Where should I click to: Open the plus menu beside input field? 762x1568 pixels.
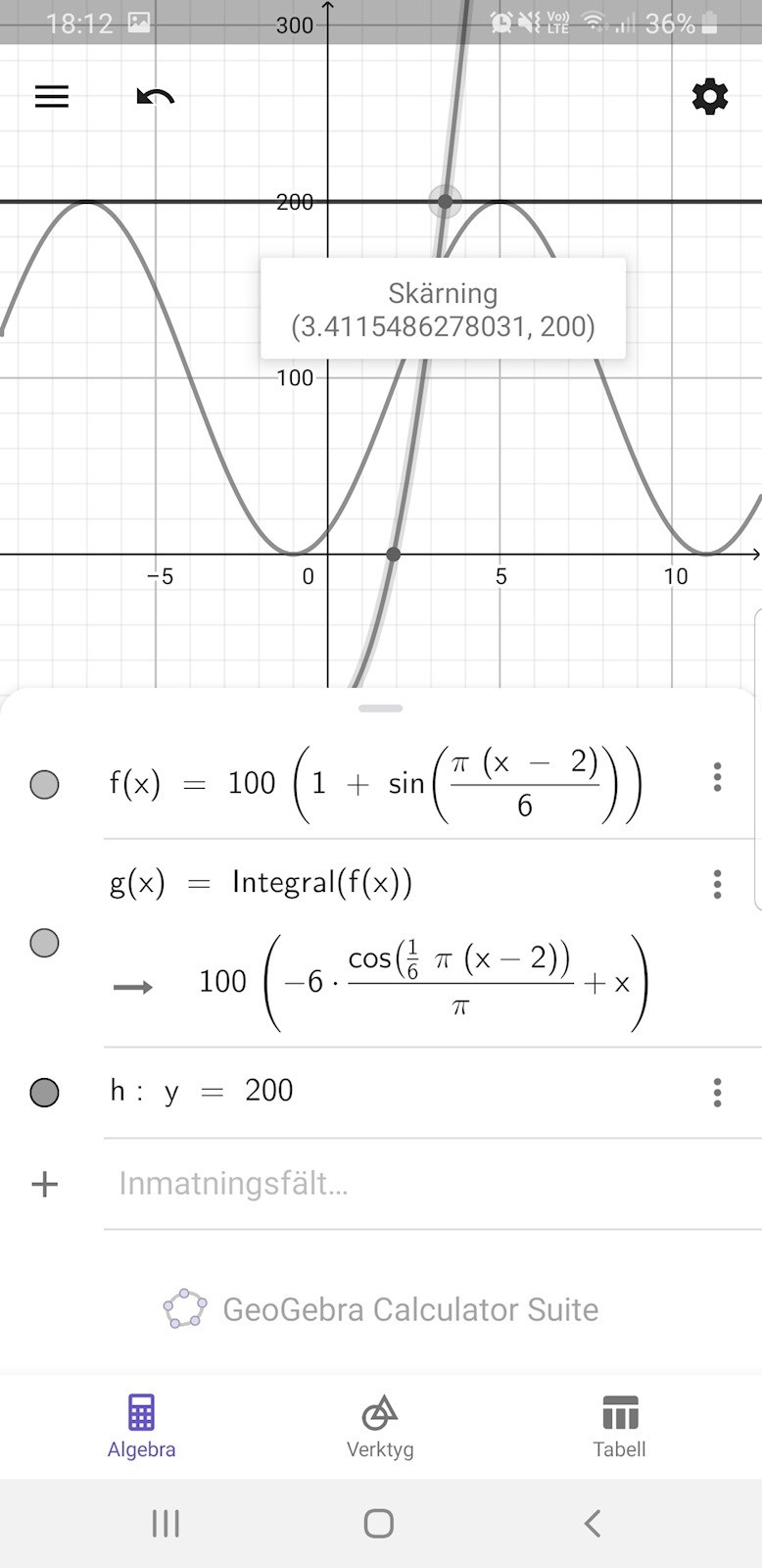45,1184
